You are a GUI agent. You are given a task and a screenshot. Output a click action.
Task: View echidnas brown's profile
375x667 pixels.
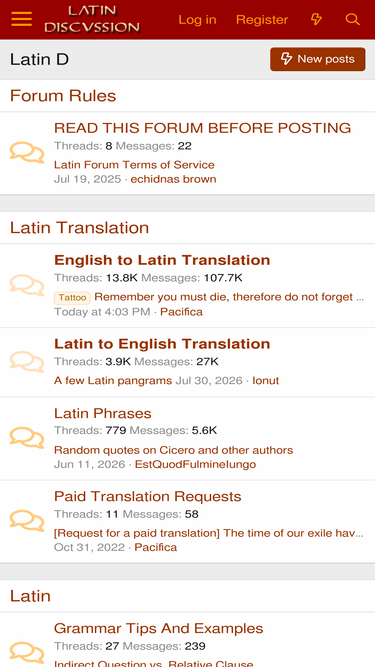[x=173, y=179]
